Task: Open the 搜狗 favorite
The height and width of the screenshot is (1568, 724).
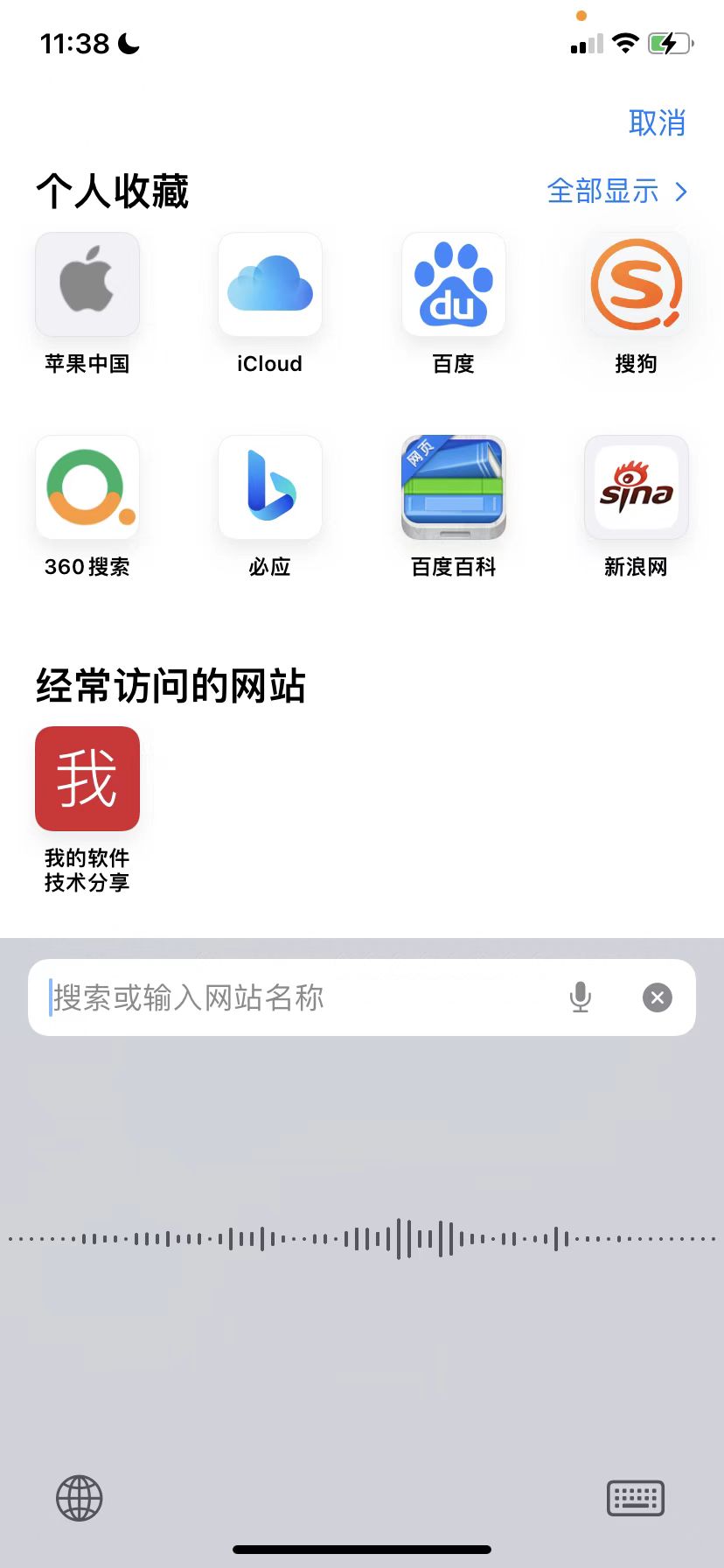Action: click(636, 285)
